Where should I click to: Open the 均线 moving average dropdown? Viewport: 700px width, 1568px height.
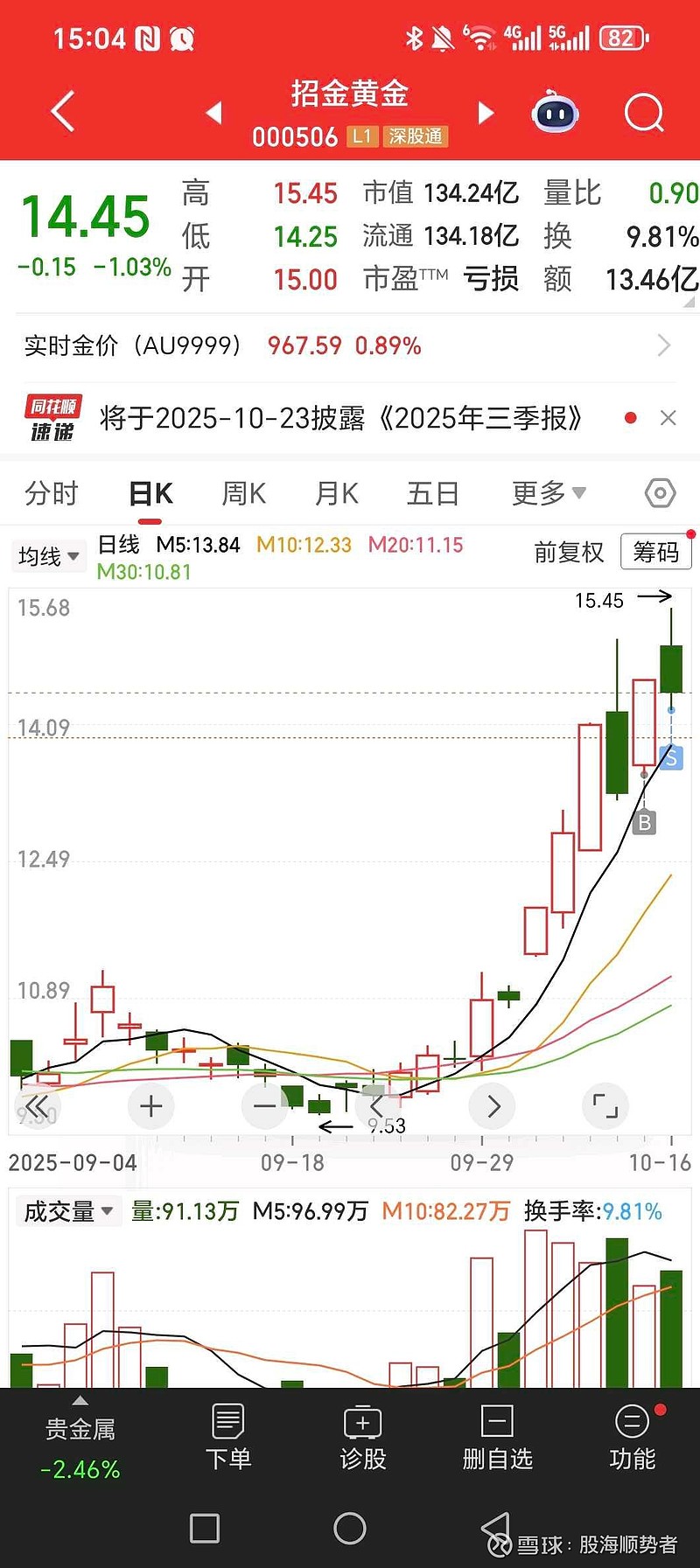(x=47, y=555)
